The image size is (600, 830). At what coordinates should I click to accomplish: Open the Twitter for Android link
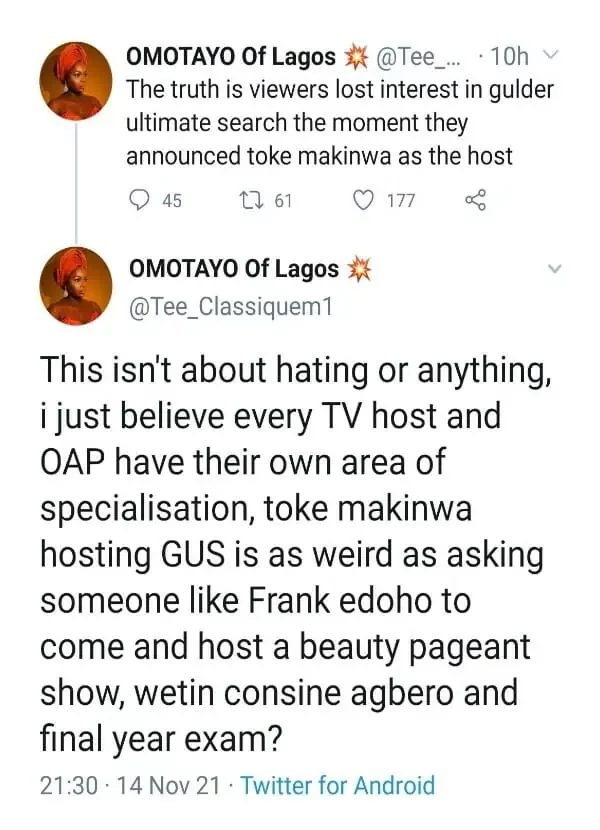(x=338, y=785)
